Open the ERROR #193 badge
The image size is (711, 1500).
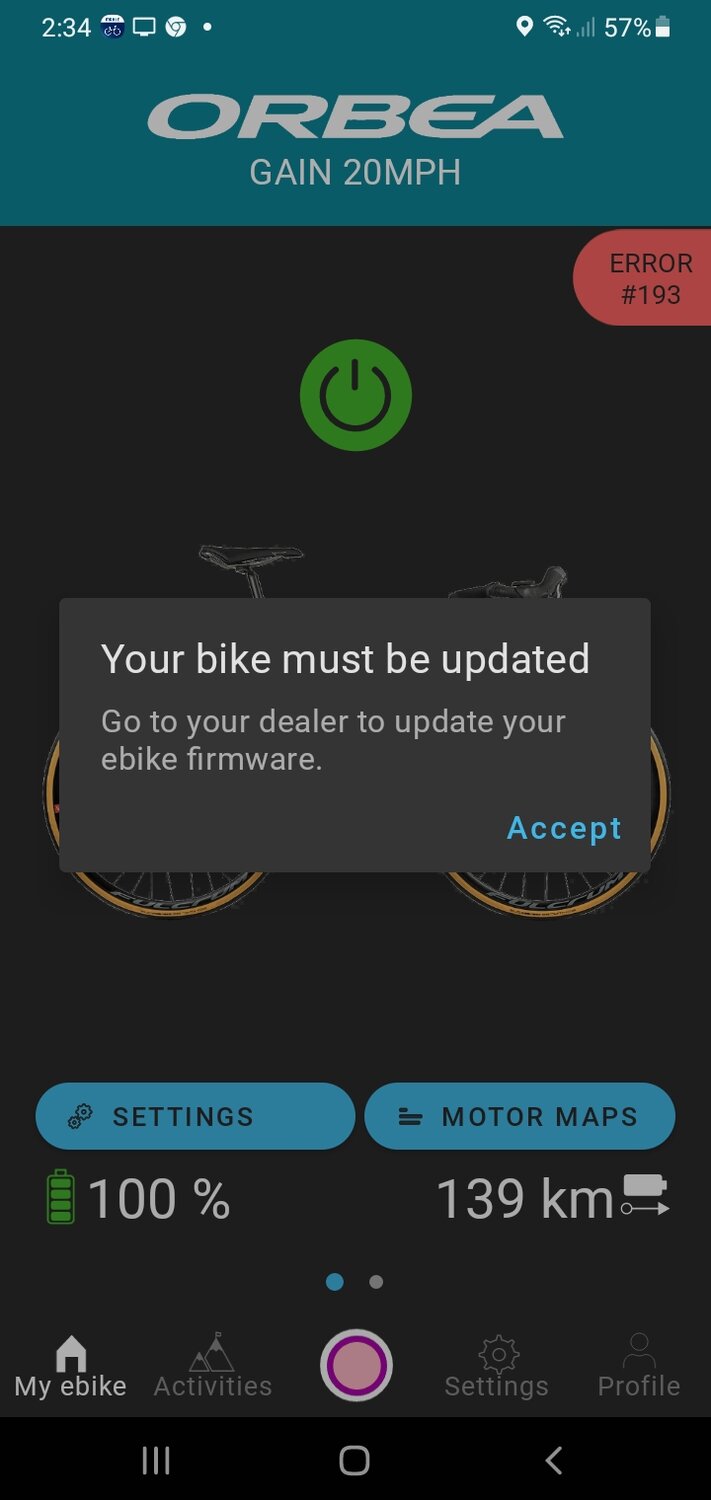646,279
